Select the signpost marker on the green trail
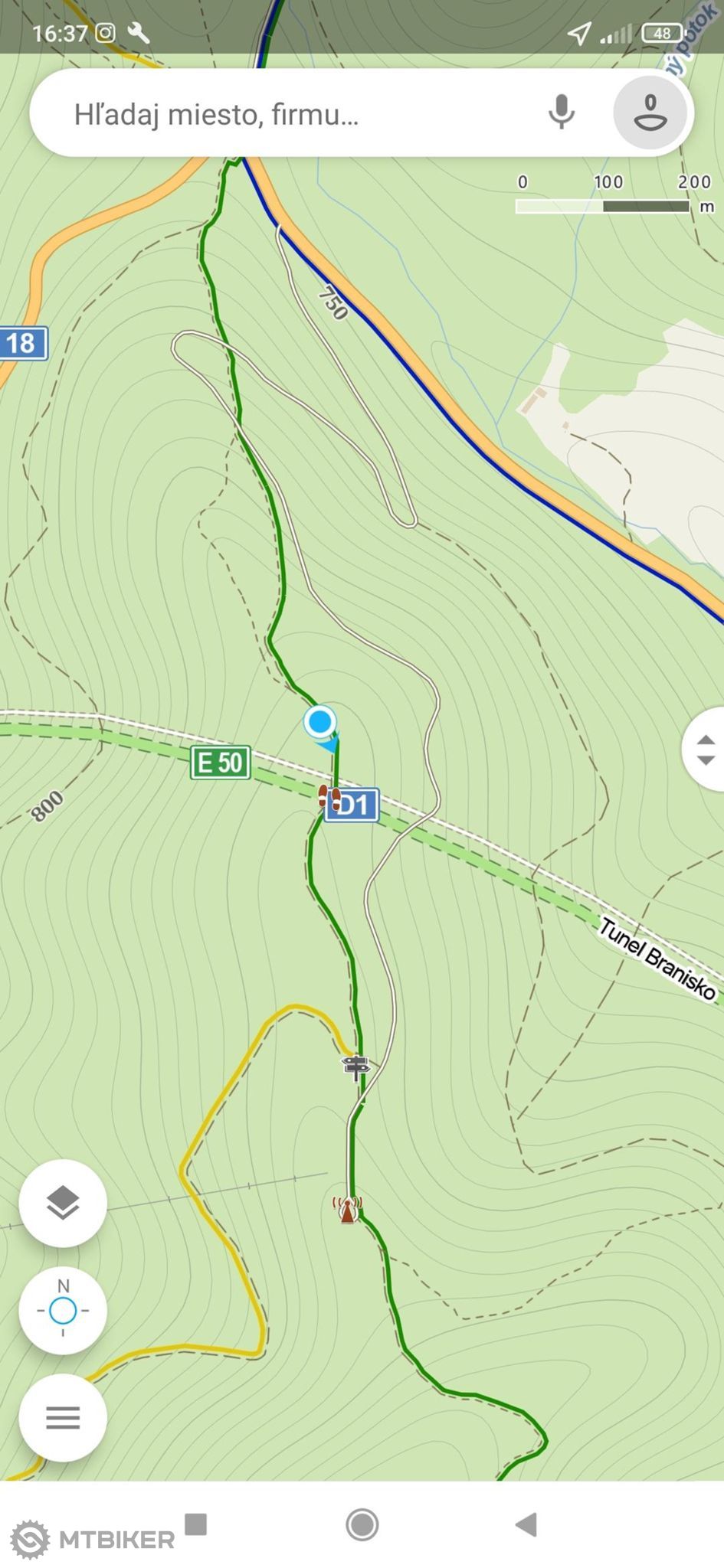This screenshot has width=724, height=1568. (355, 1065)
